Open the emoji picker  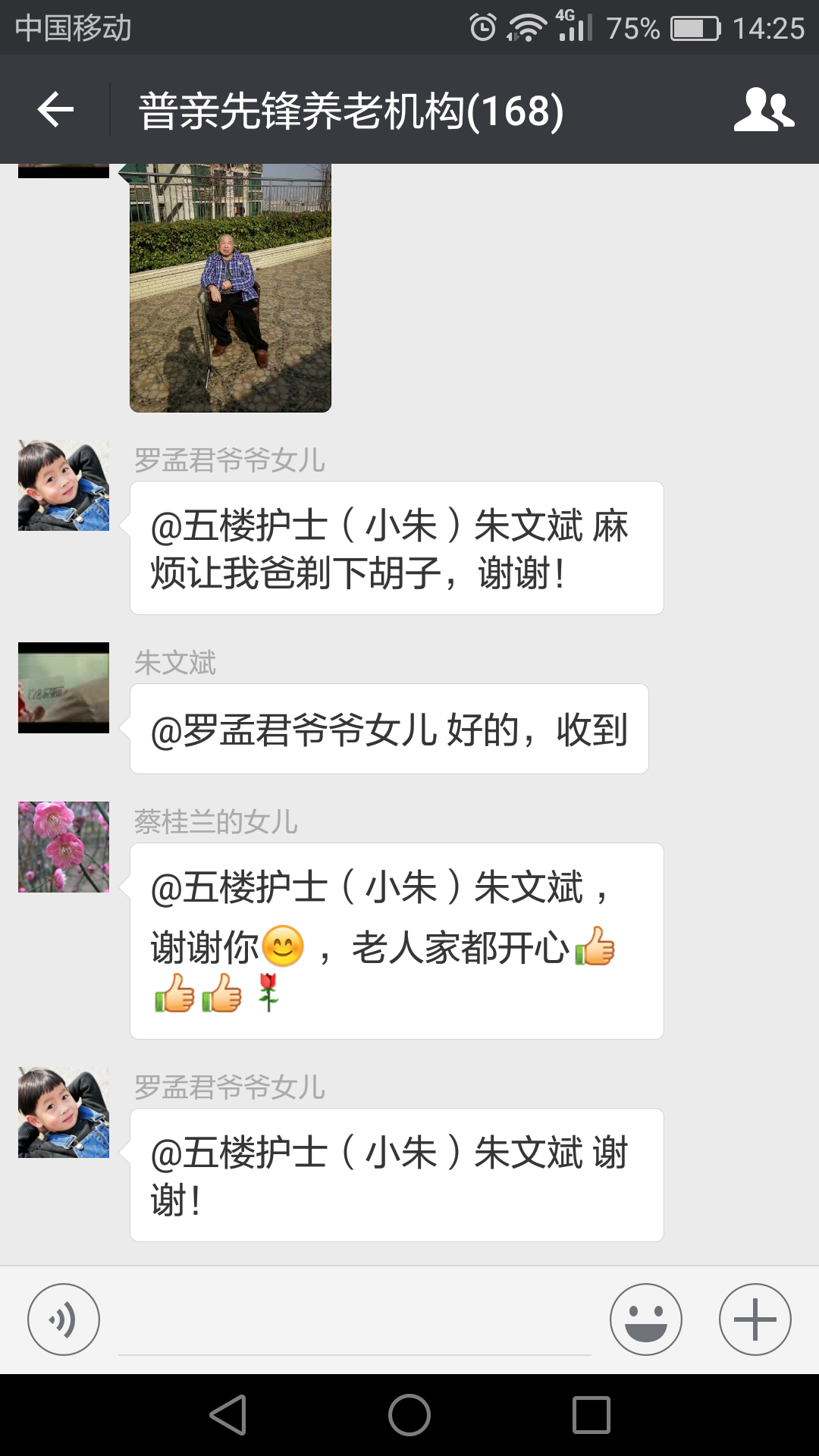(x=645, y=1319)
